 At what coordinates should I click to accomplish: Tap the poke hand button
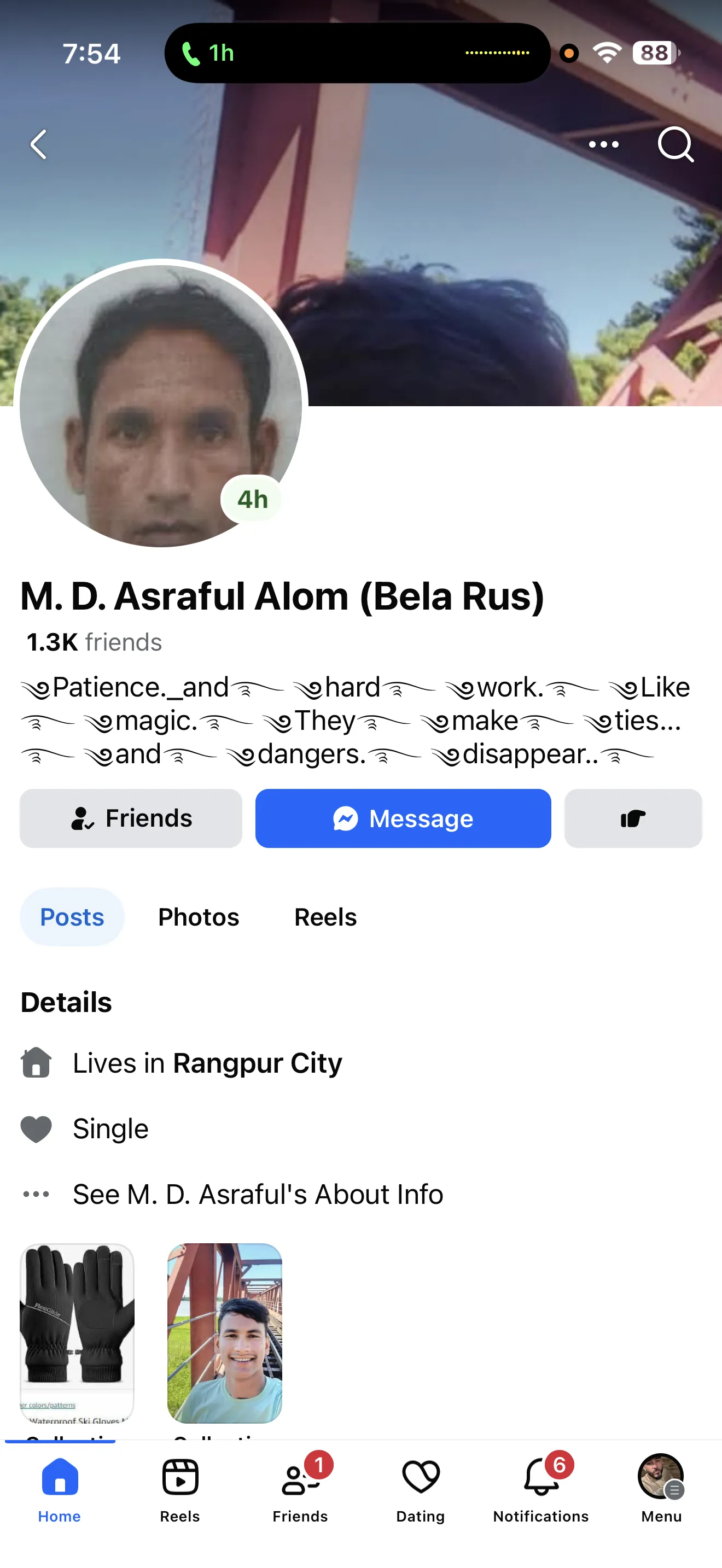point(632,818)
